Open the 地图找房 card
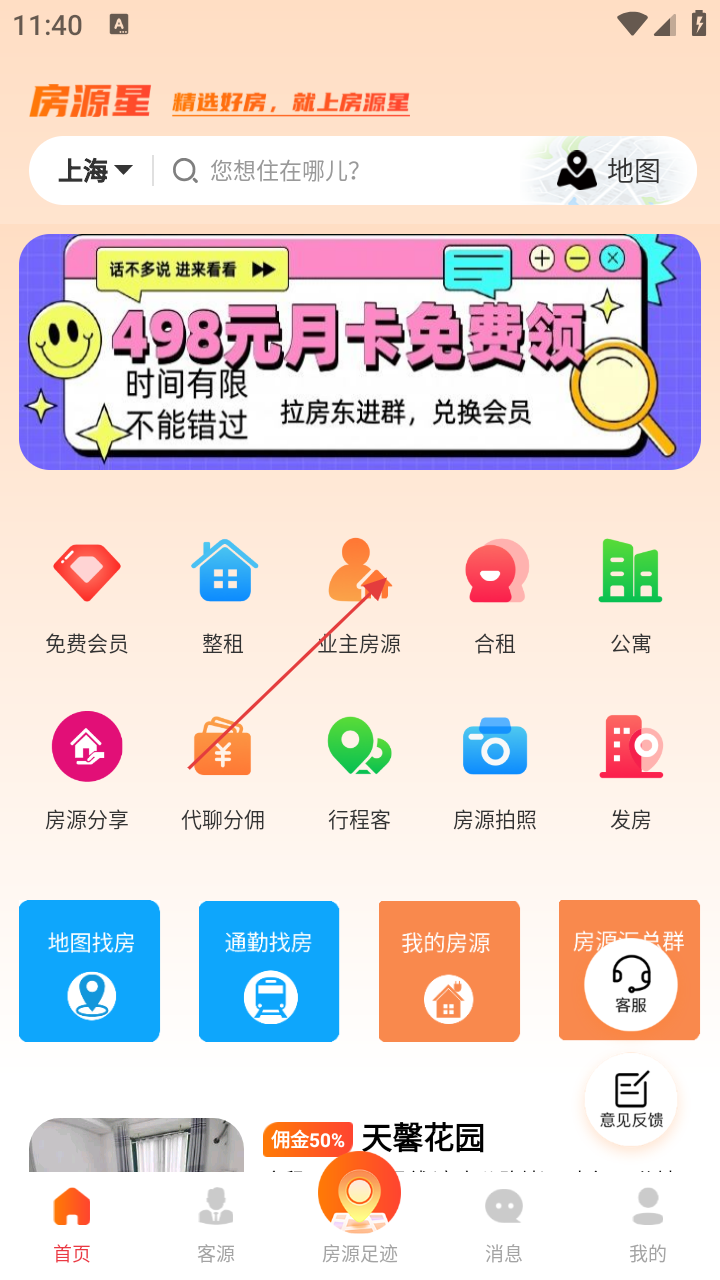 [x=89, y=971]
